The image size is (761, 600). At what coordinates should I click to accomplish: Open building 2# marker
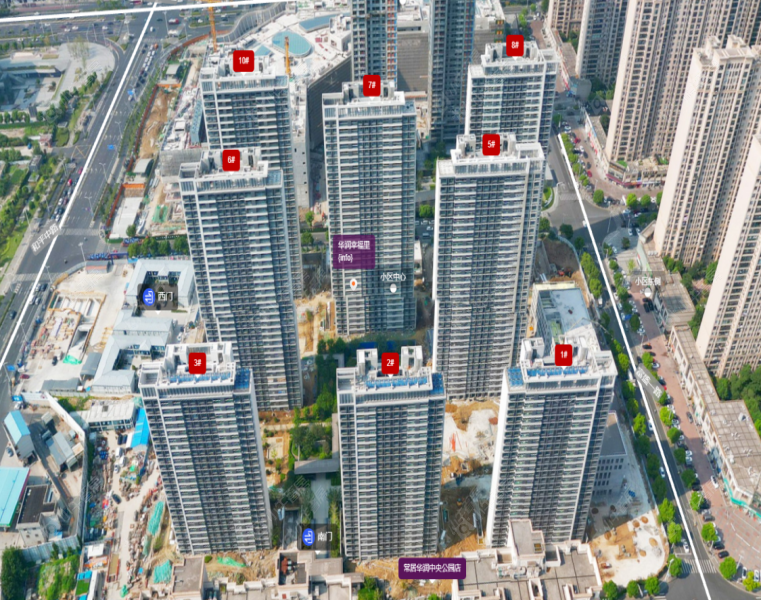pos(390,363)
